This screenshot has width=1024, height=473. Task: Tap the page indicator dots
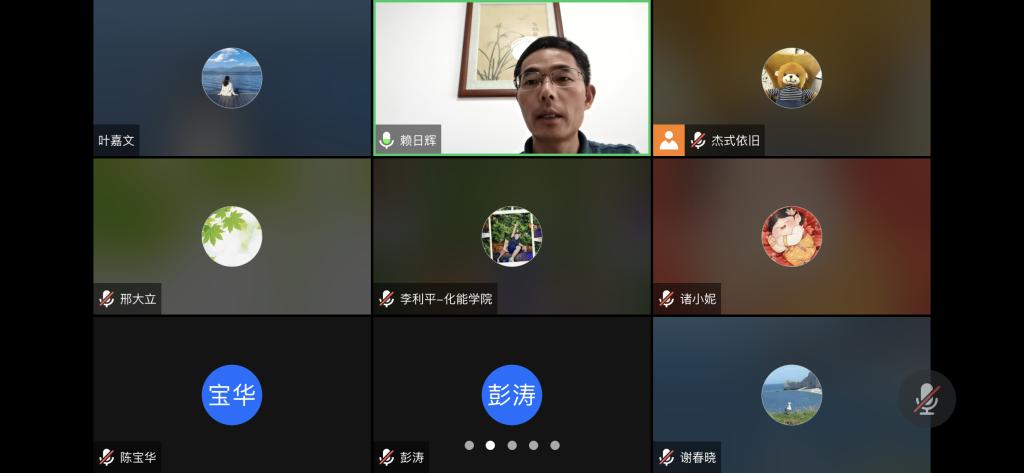(x=511, y=445)
